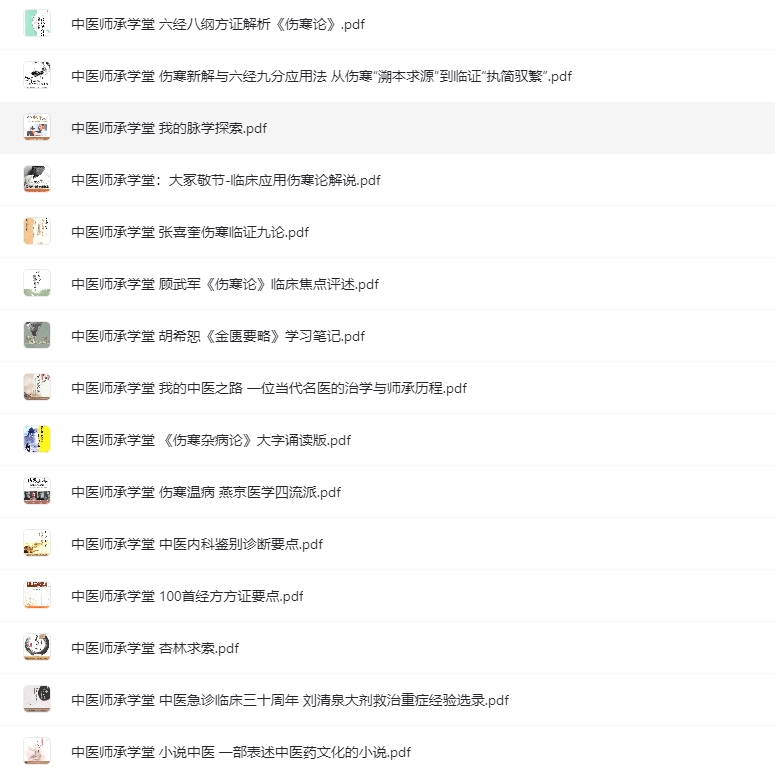The image size is (775, 776).
Task: Open 刘清泉大剂救治重症经验选录.pdf
Action: pos(290,700)
